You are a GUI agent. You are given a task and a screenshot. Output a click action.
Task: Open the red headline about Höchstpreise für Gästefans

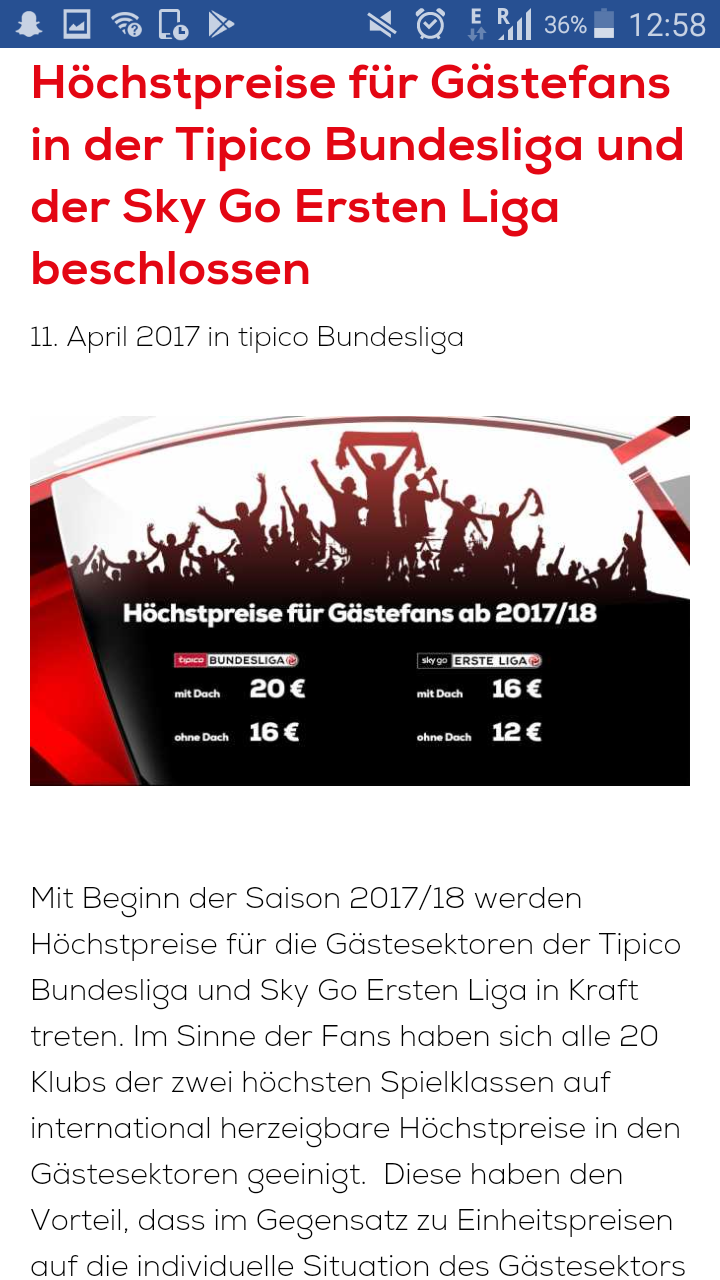tap(357, 176)
